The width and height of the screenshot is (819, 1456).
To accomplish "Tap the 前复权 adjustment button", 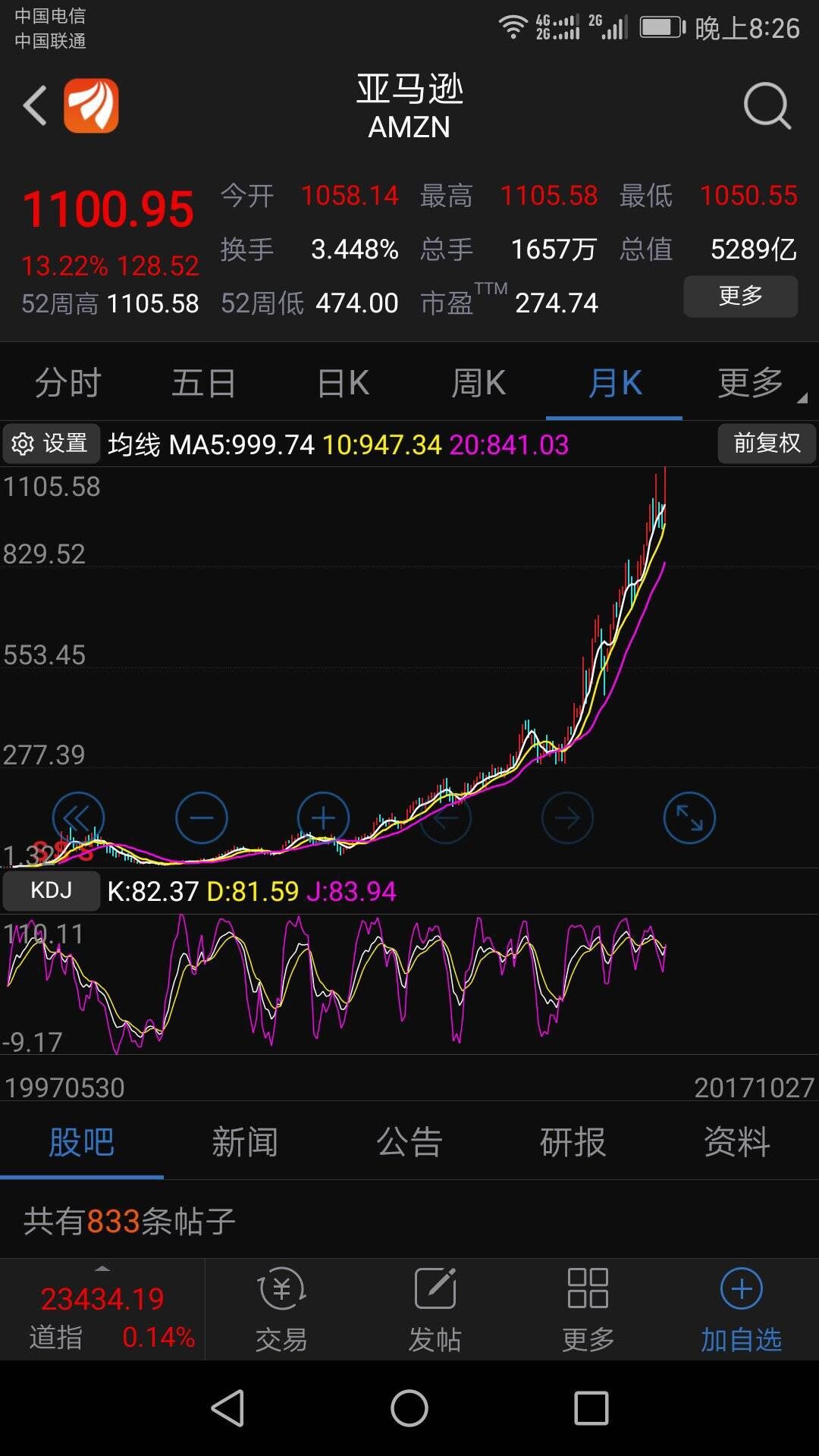I will tap(767, 444).
